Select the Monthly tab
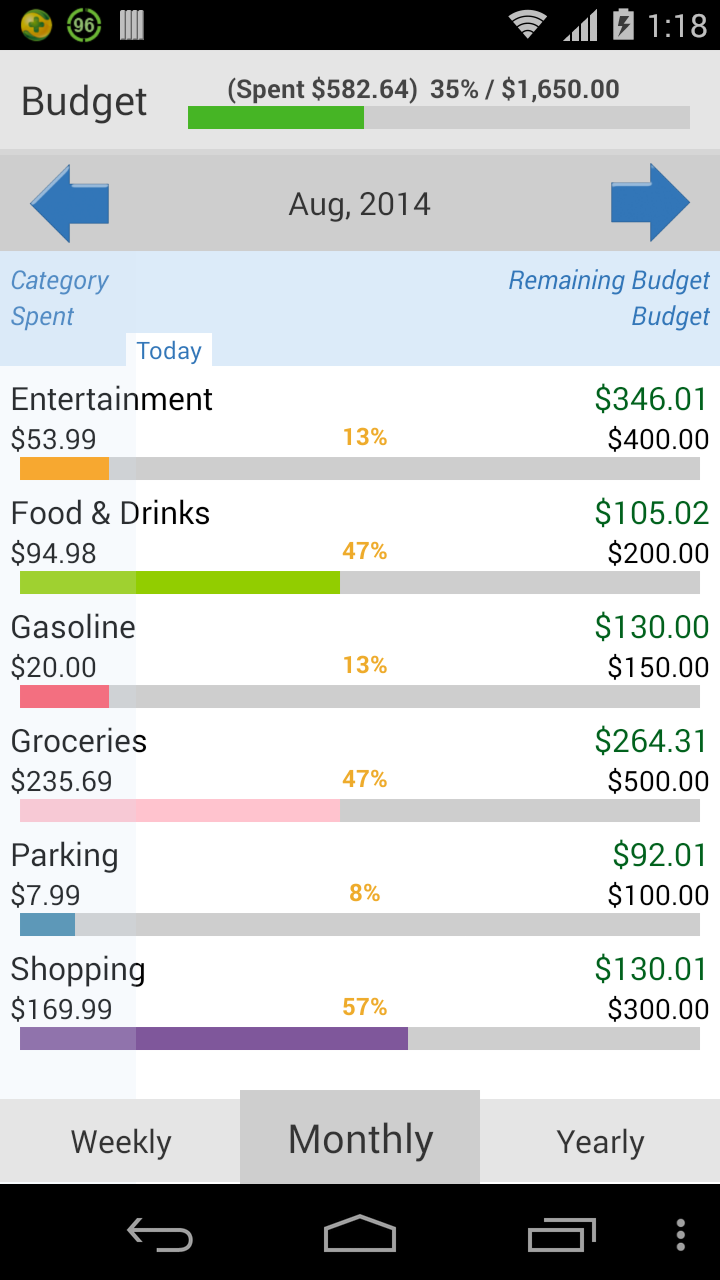Screen dimensions: 720x1280 (x=360, y=1137)
